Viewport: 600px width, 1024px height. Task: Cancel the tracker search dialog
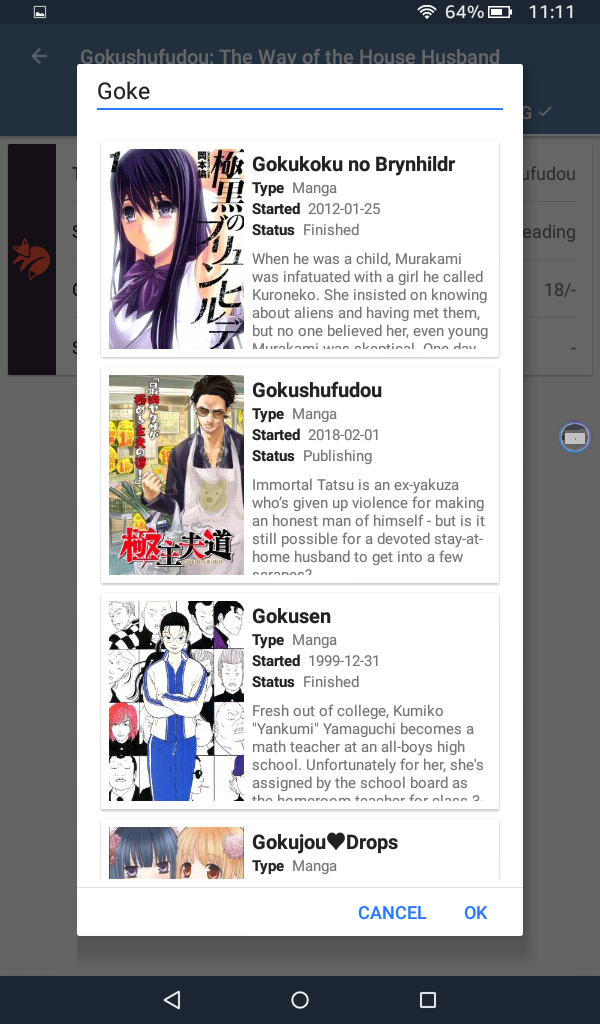392,912
